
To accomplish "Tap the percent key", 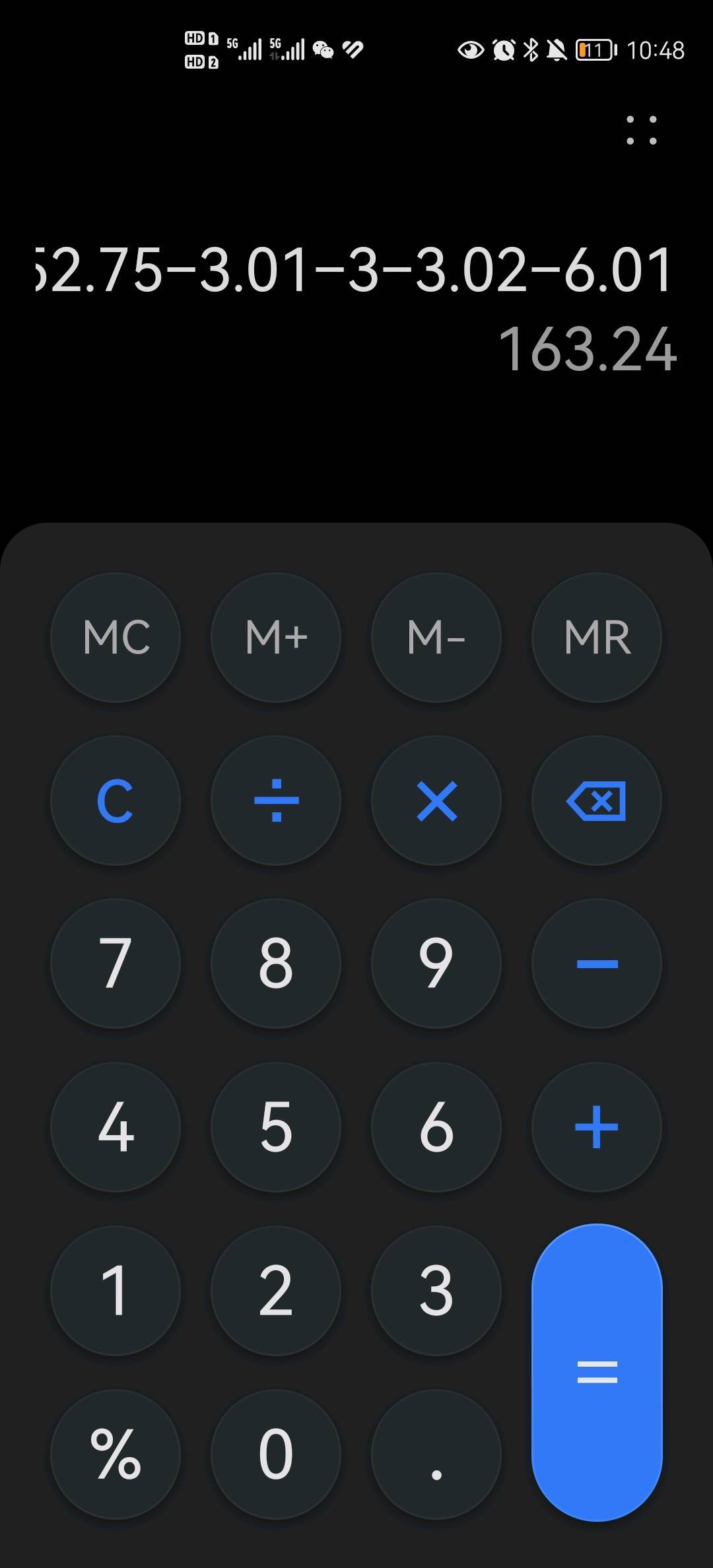I will point(116,1454).
